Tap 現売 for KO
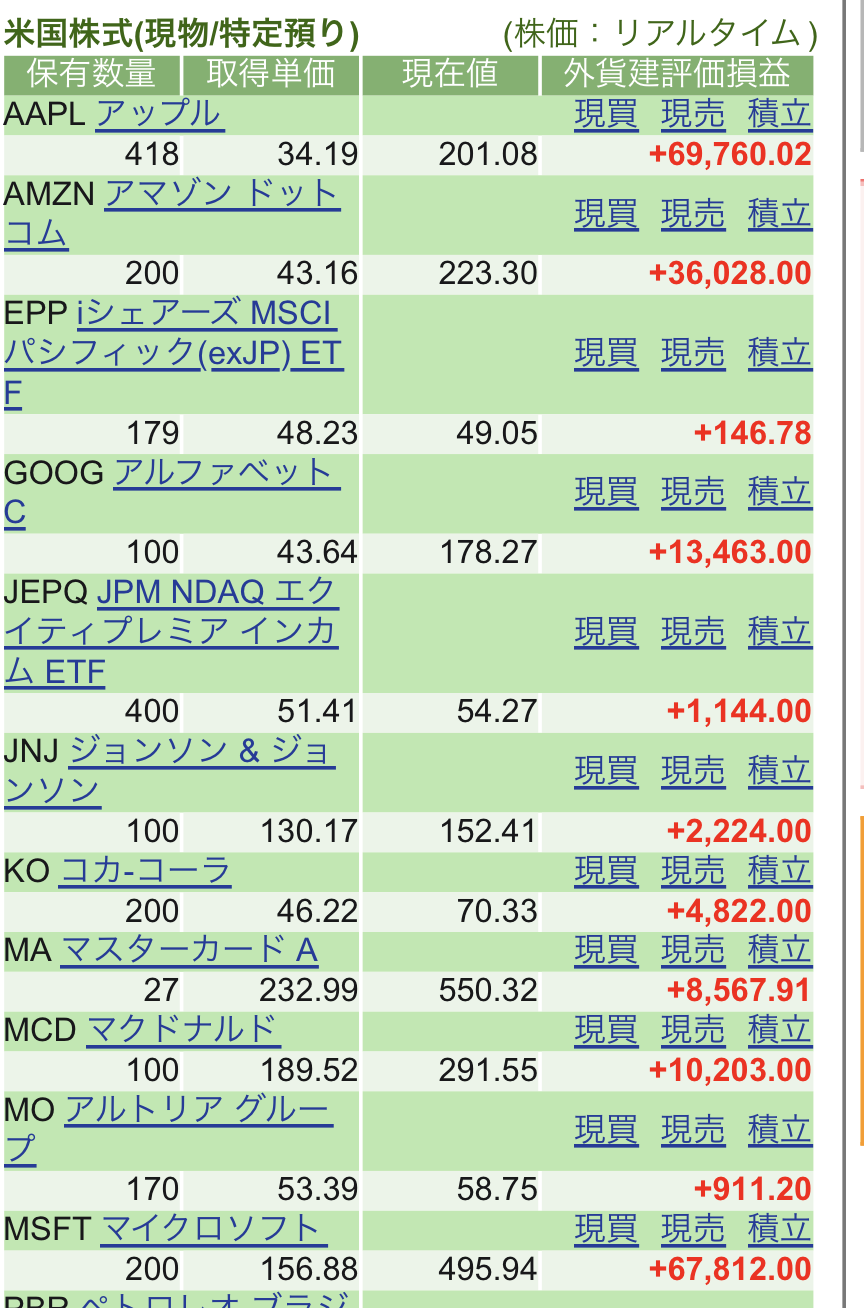Image resolution: width=864 pixels, height=1308 pixels. [693, 871]
